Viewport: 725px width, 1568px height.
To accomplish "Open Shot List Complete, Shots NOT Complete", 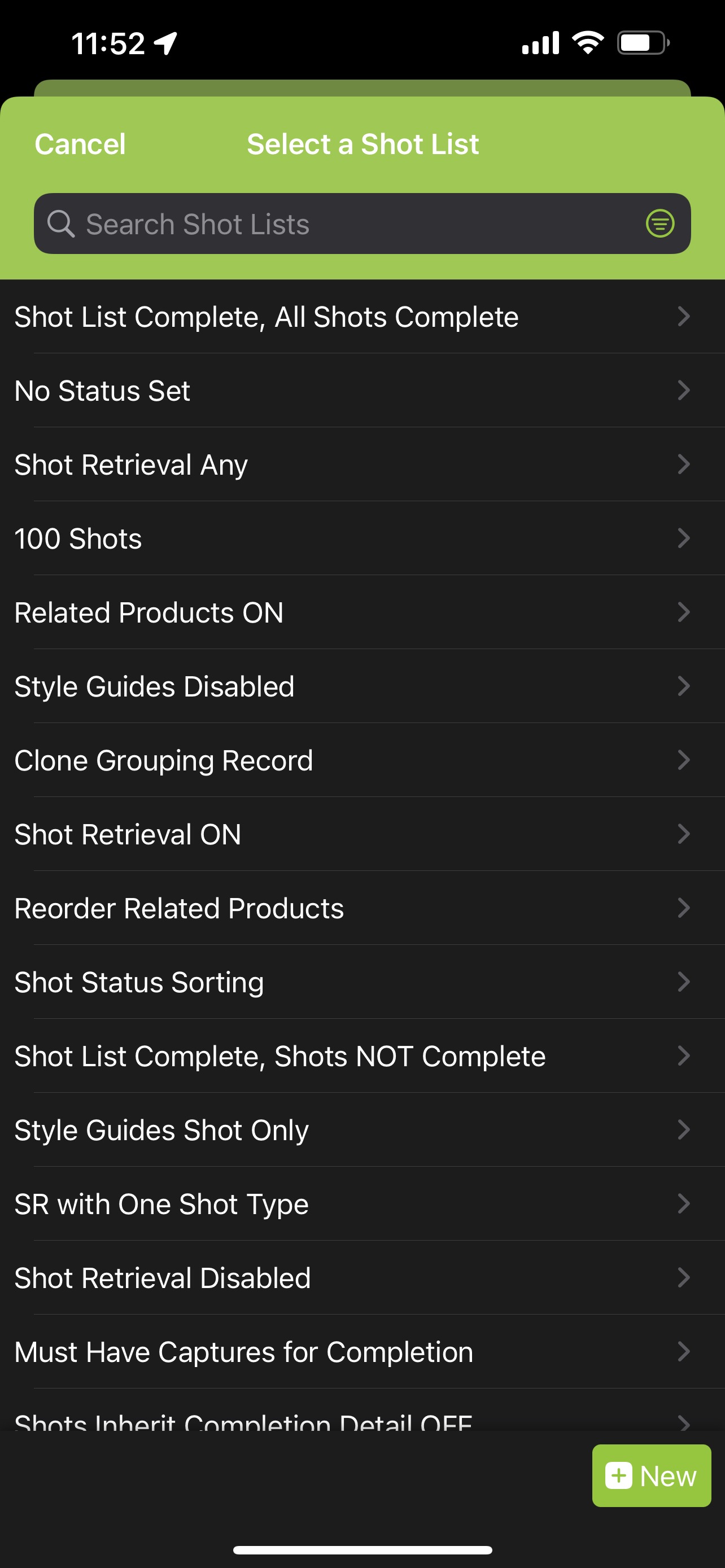I will click(362, 1056).
